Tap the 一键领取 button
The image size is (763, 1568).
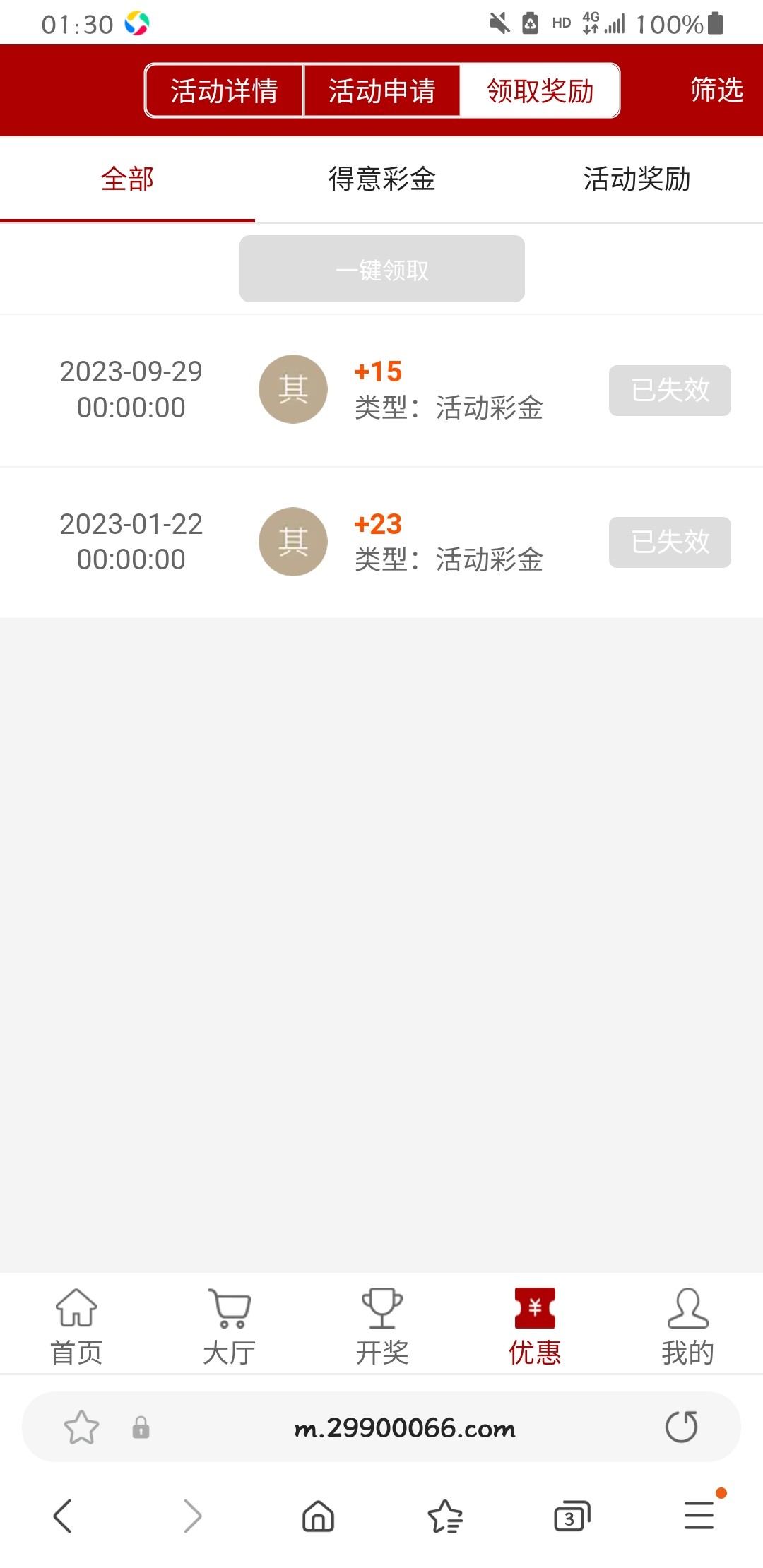[x=381, y=269]
